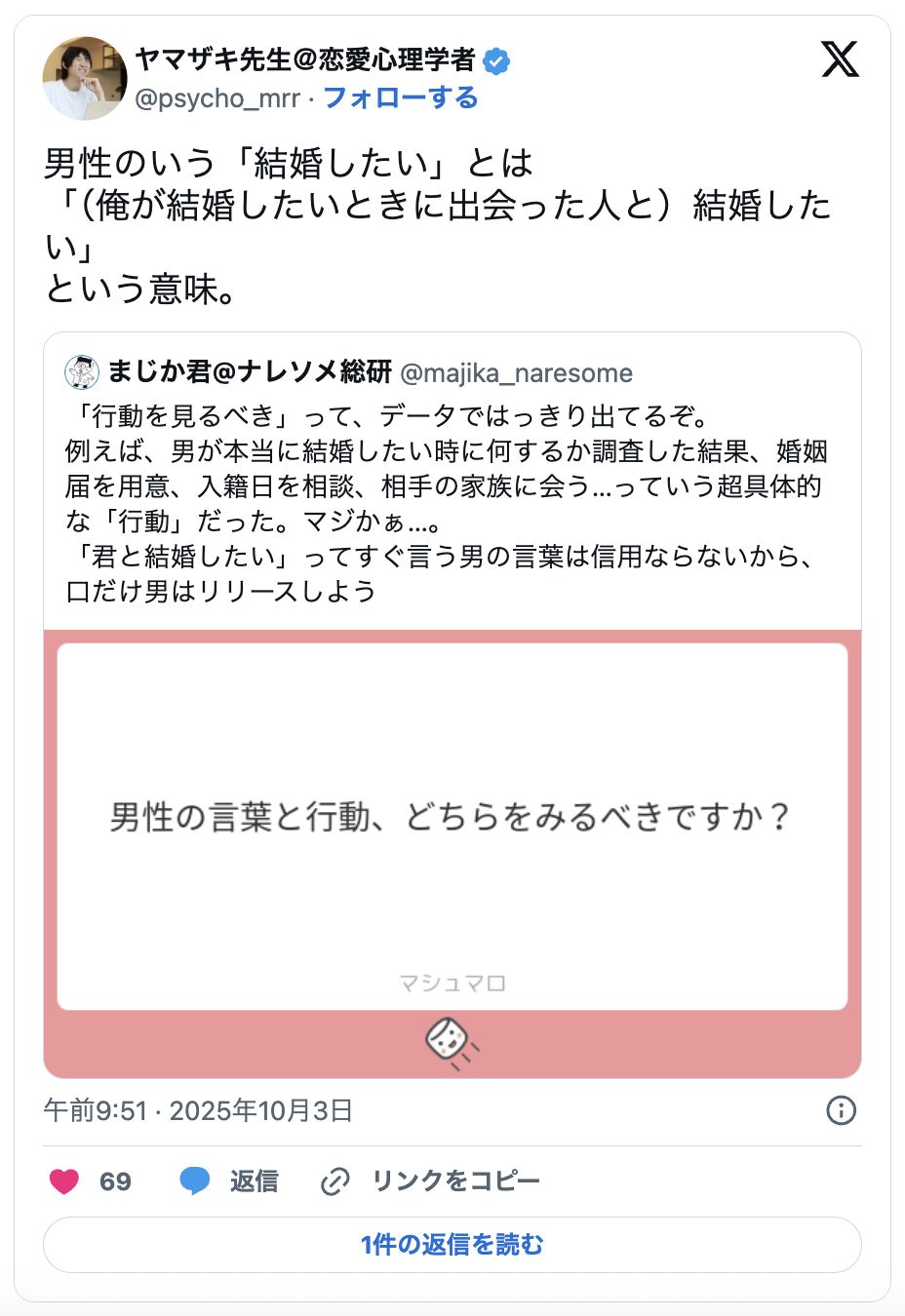
Task: Like this post with the heart
Action: (x=65, y=1181)
